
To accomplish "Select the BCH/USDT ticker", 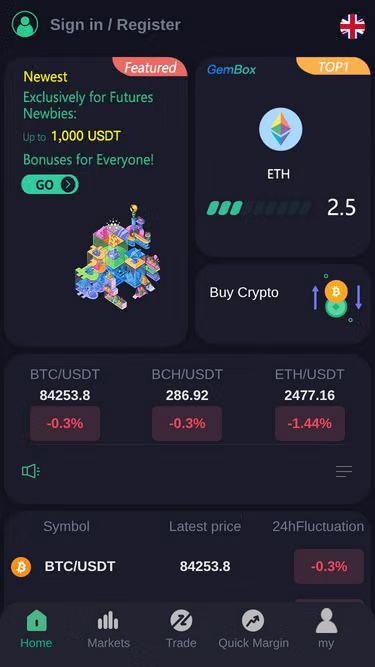I will 187,404.
